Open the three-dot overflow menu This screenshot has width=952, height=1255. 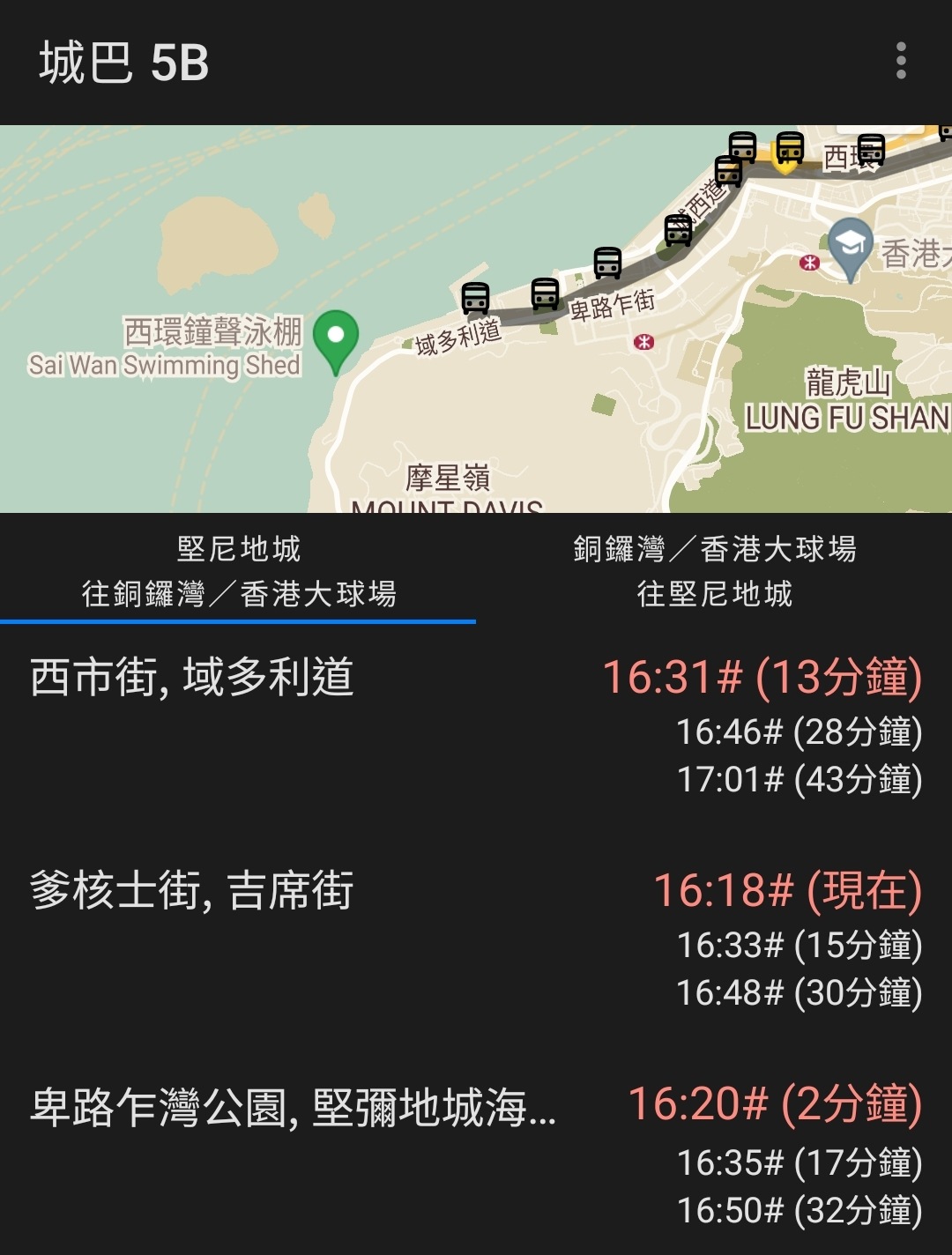click(901, 60)
